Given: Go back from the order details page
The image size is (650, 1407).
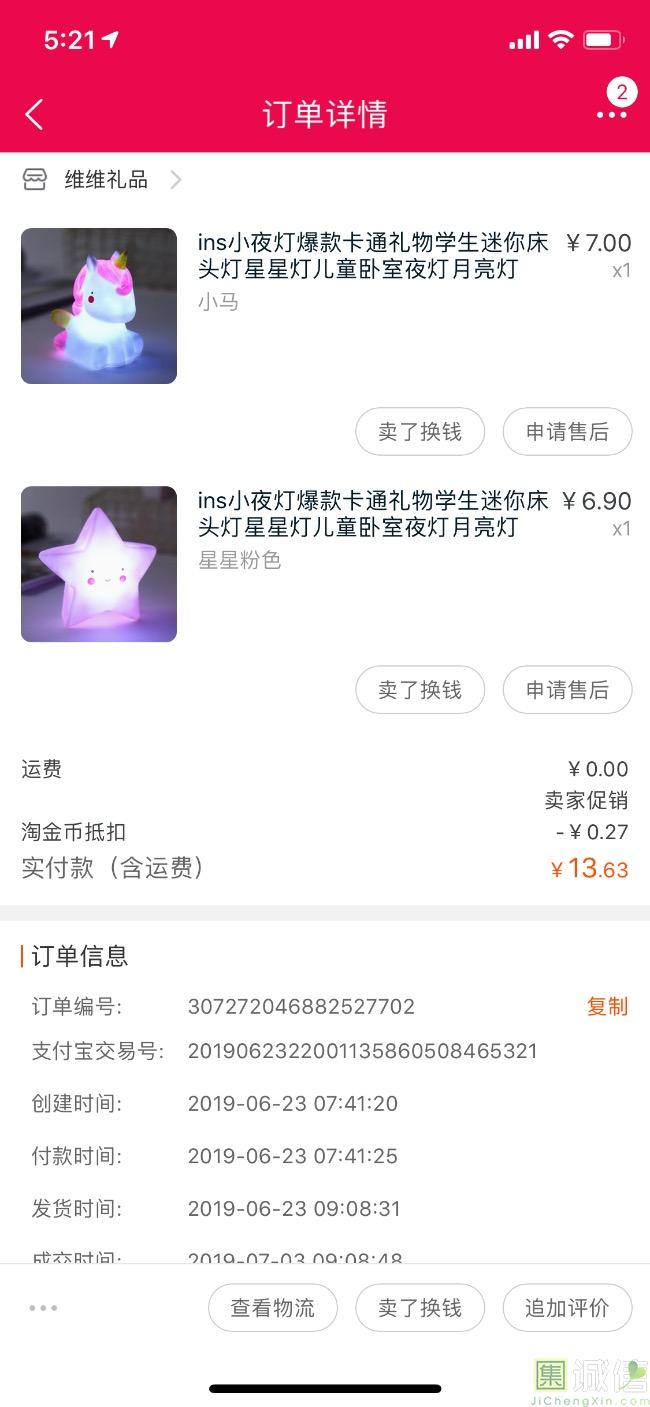Looking at the screenshot, I should 35,114.
